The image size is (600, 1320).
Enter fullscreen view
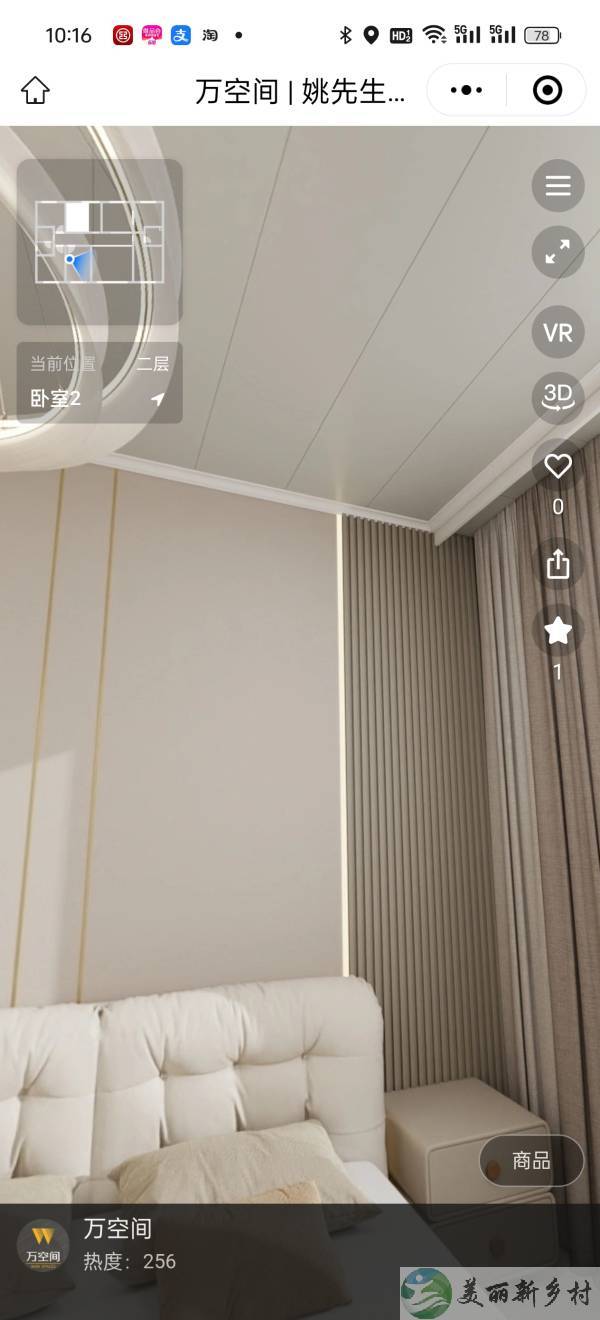(x=557, y=252)
